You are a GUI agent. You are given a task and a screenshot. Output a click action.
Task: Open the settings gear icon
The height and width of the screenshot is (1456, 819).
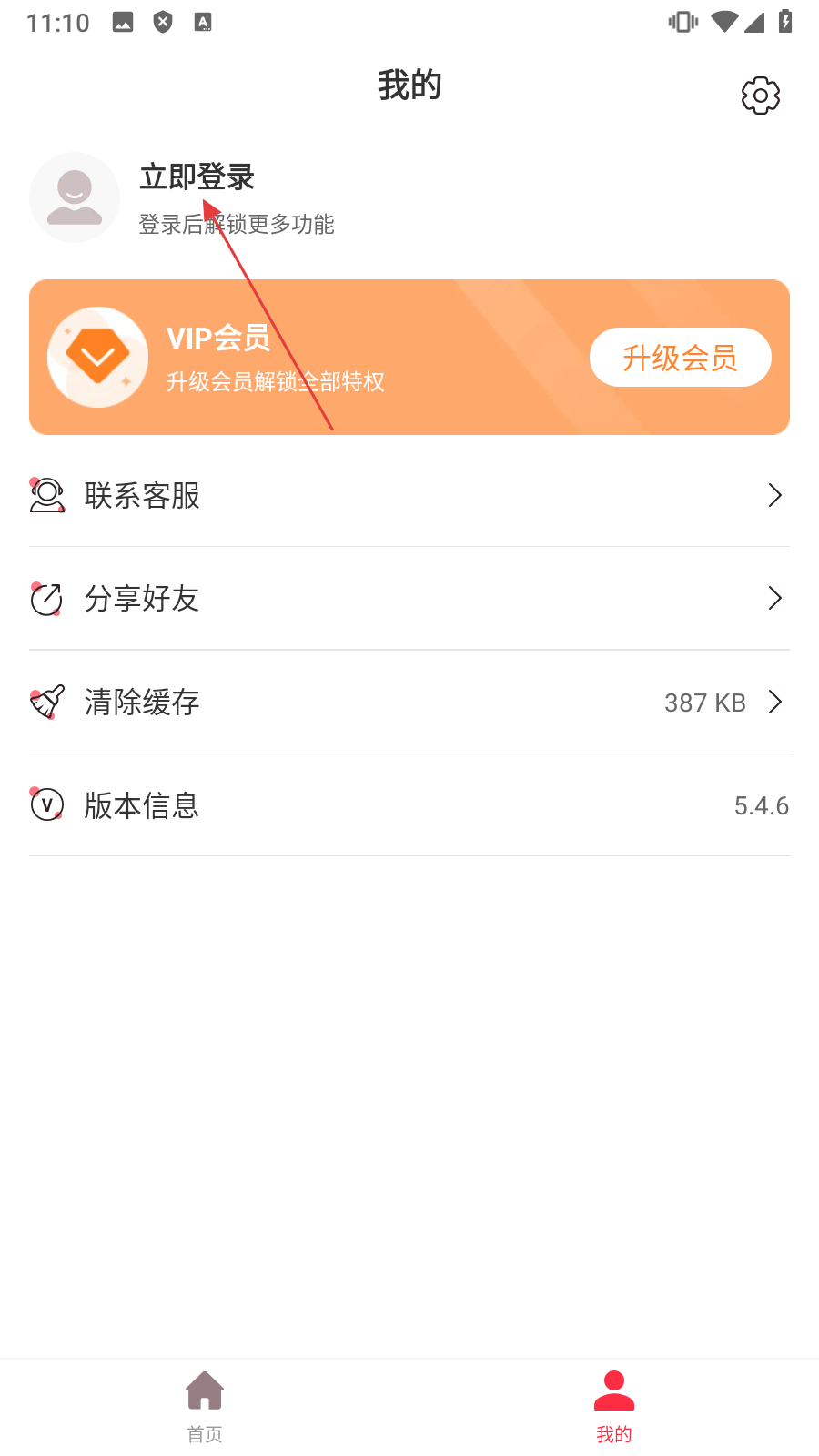coord(760,96)
